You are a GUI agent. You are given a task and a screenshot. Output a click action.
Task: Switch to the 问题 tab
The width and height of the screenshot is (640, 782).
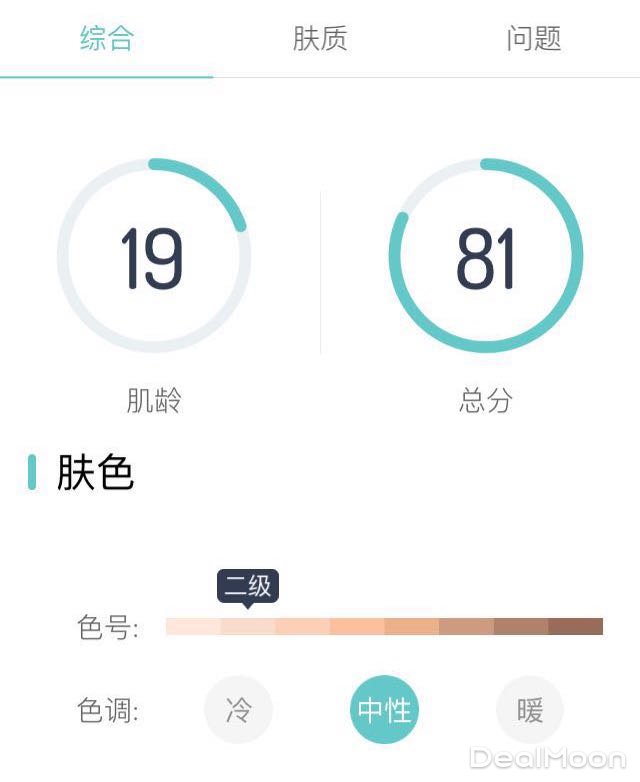pos(533,39)
